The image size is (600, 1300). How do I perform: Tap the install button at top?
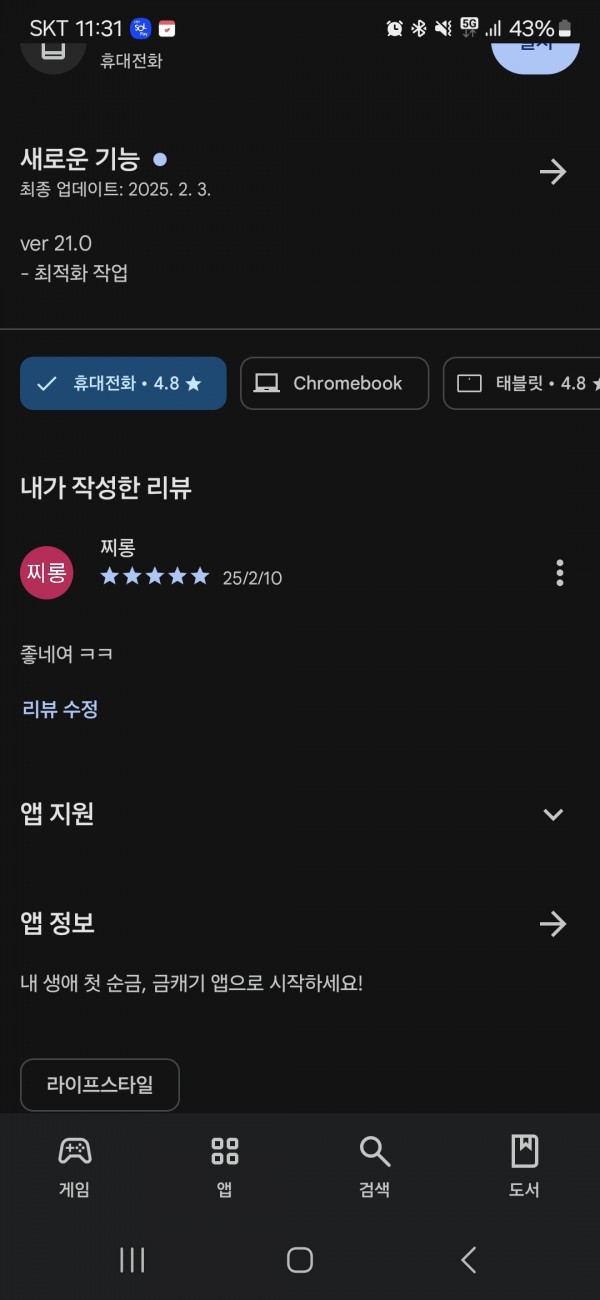pyautogui.click(x=535, y=50)
